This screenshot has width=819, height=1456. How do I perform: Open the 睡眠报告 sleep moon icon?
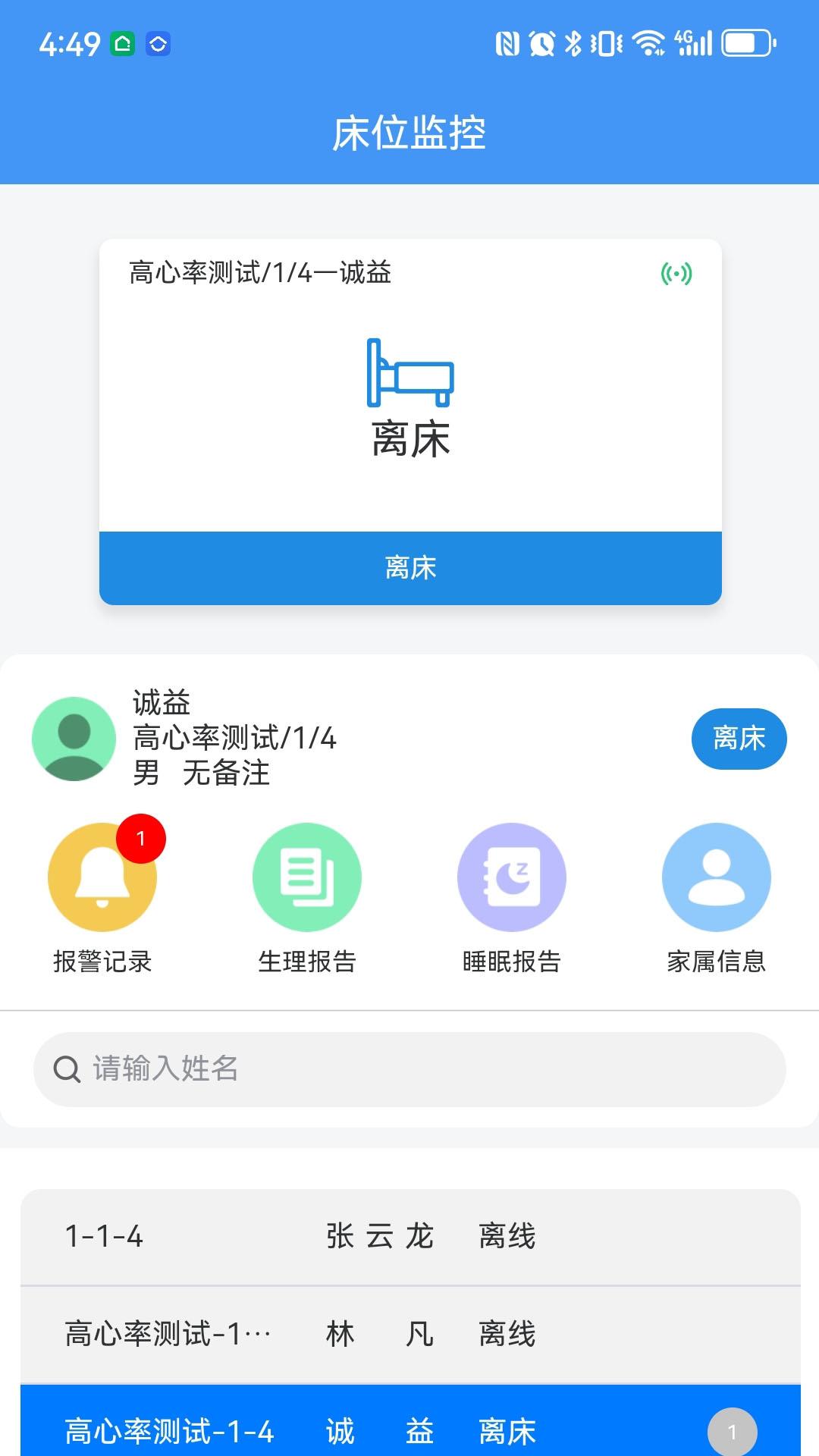click(x=512, y=877)
